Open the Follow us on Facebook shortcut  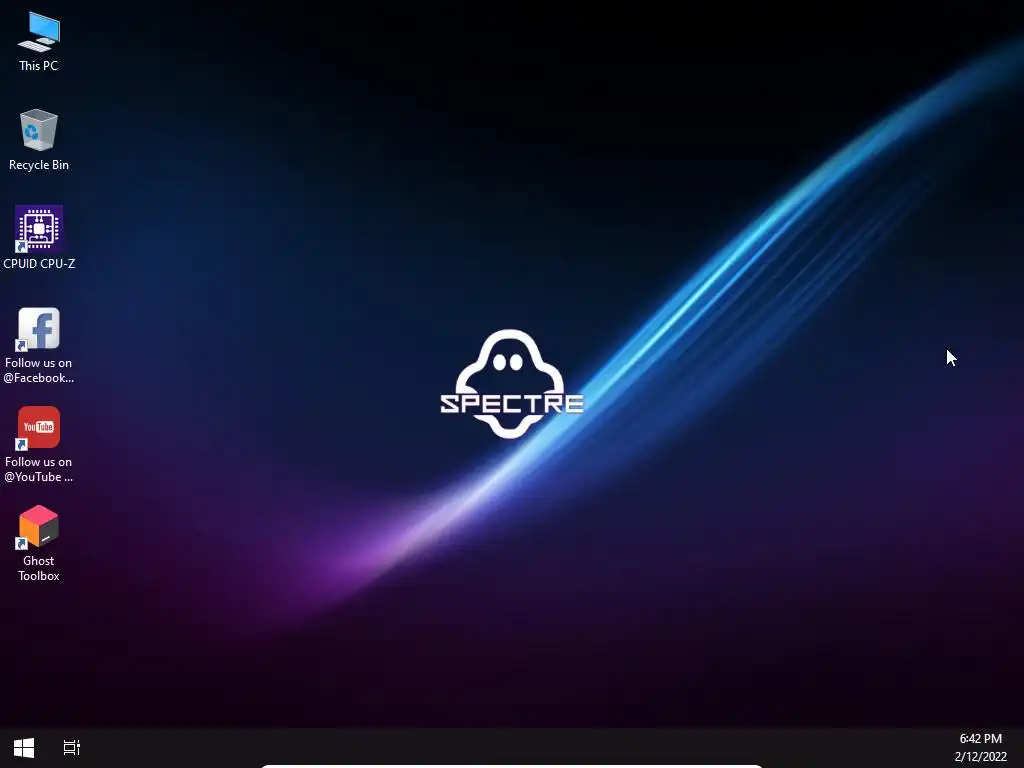(39, 329)
